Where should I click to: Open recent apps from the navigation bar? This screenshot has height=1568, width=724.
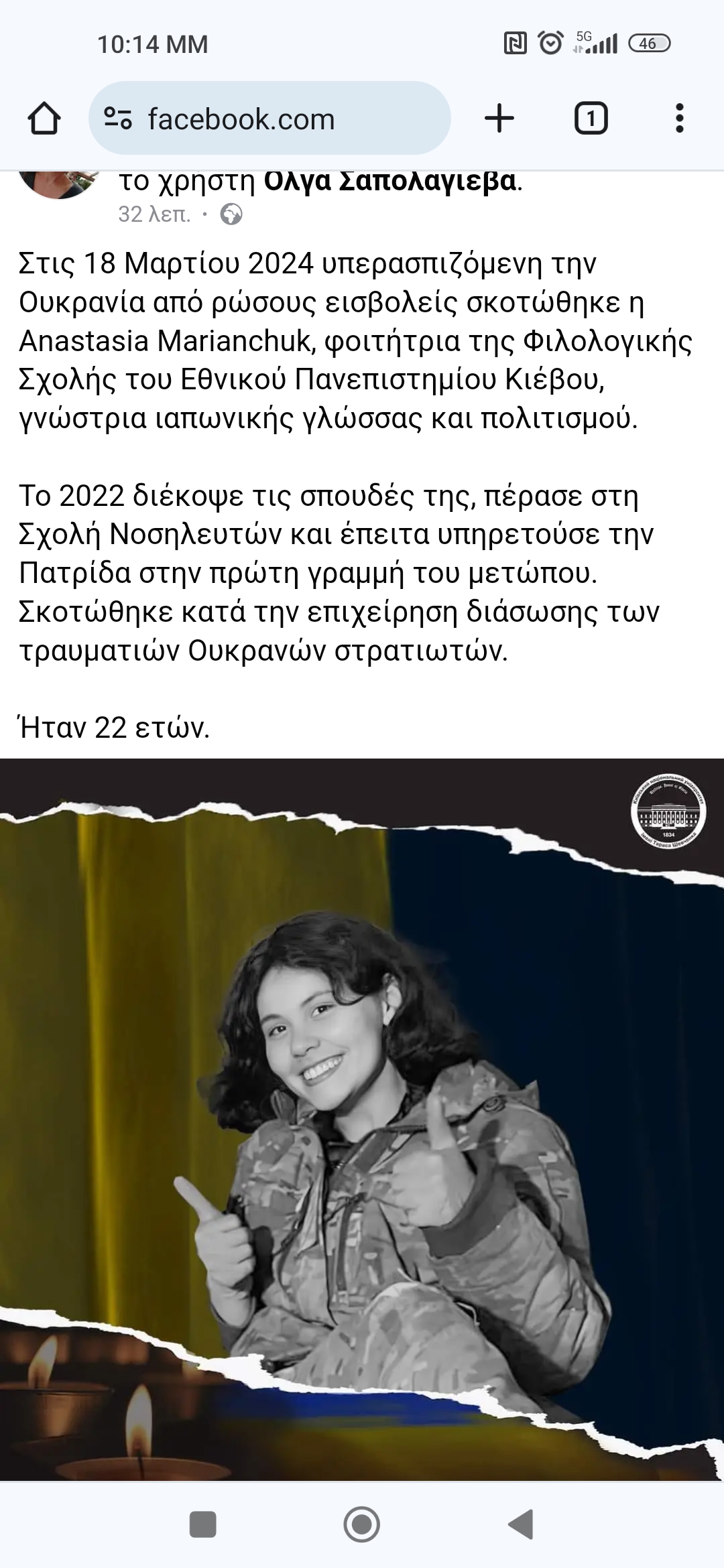pyautogui.click(x=202, y=1524)
